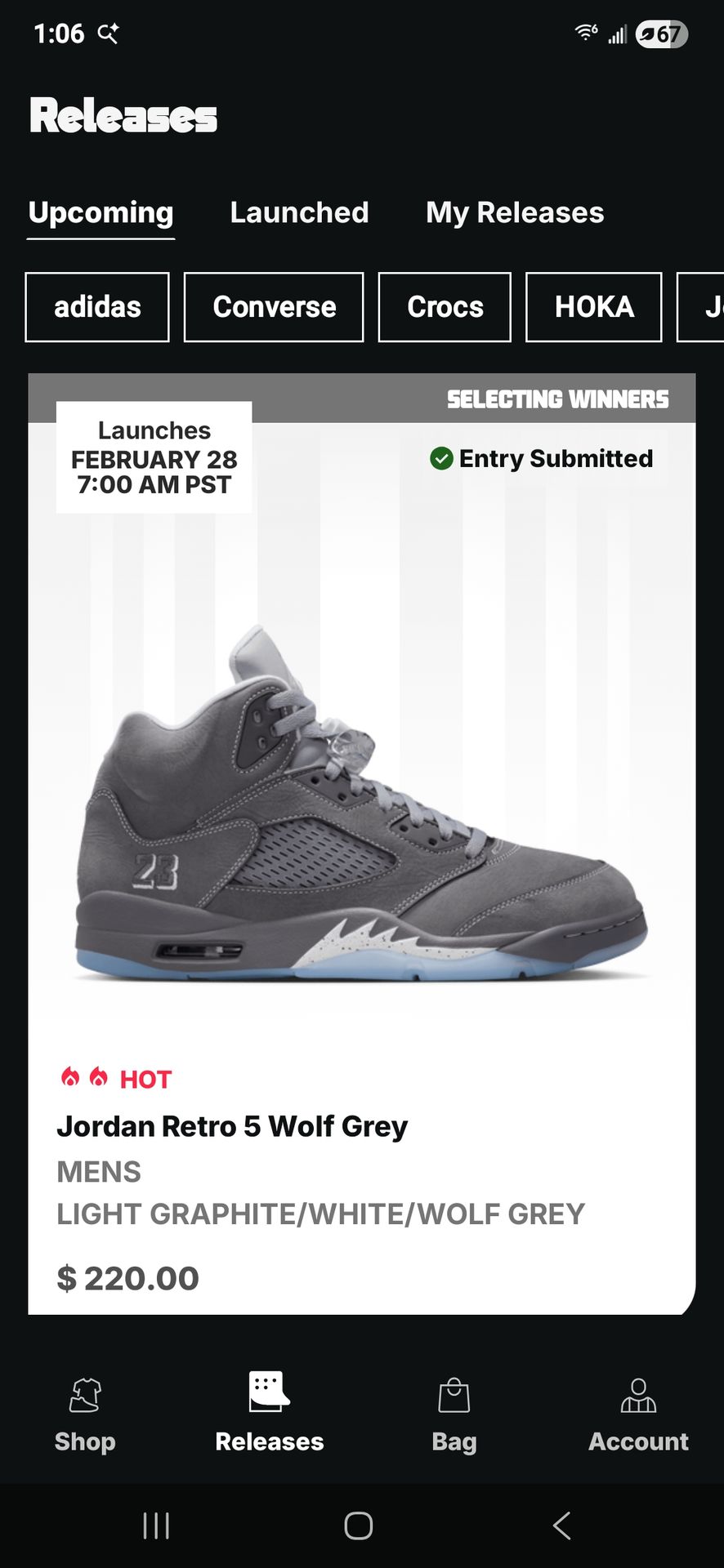Filter releases by Converse
Image resolution: width=724 pixels, height=1568 pixels.
(x=274, y=307)
